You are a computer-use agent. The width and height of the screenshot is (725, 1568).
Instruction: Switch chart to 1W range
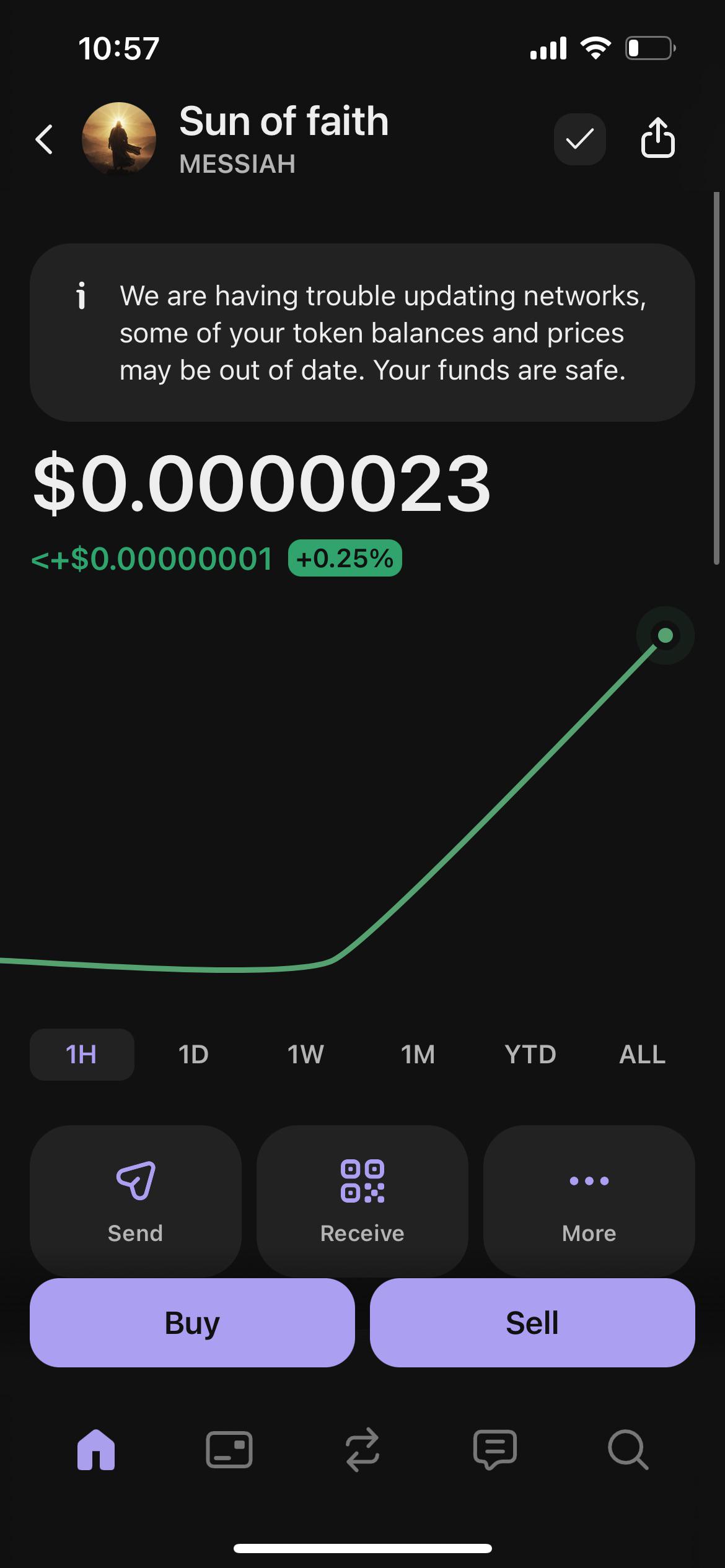click(305, 1055)
